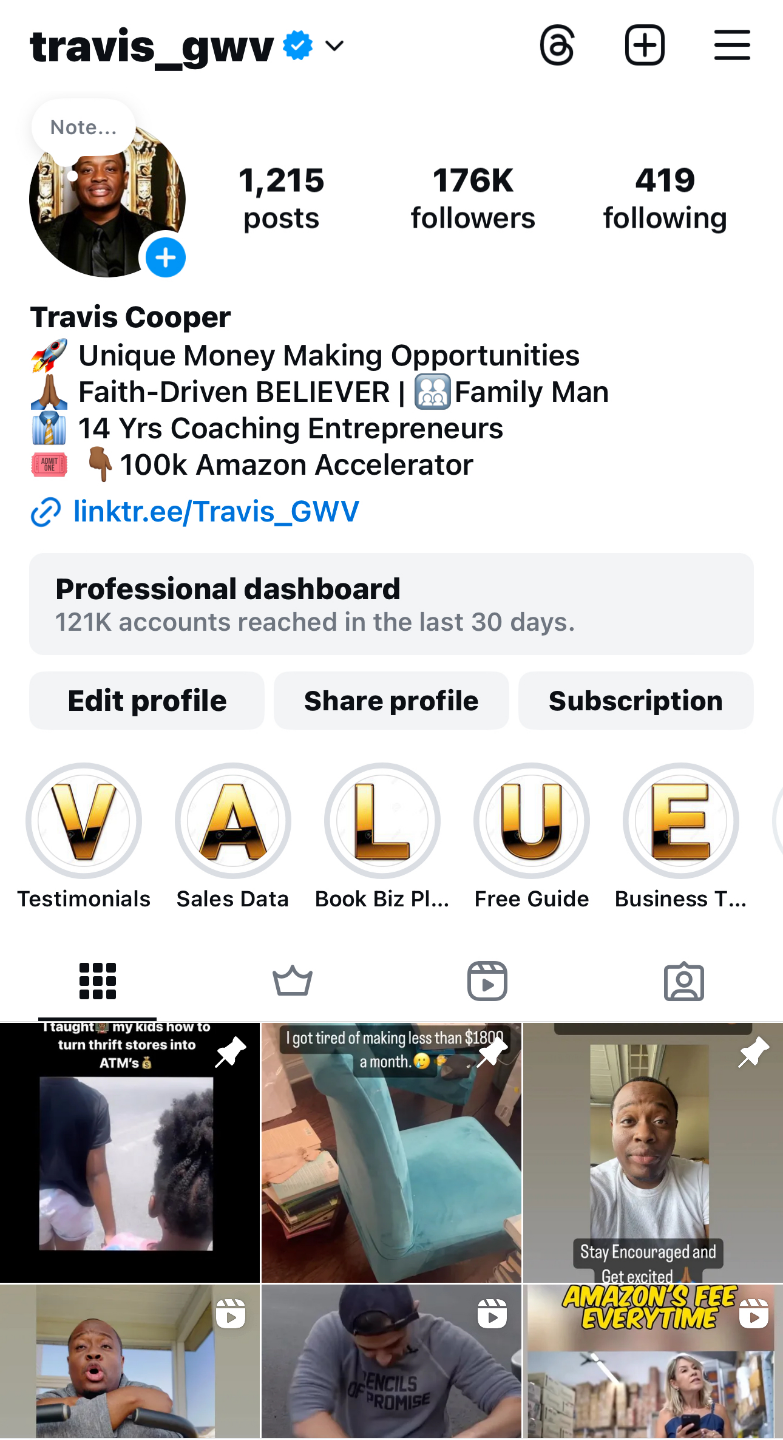Open the hamburger menu

pyautogui.click(x=732, y=46)
